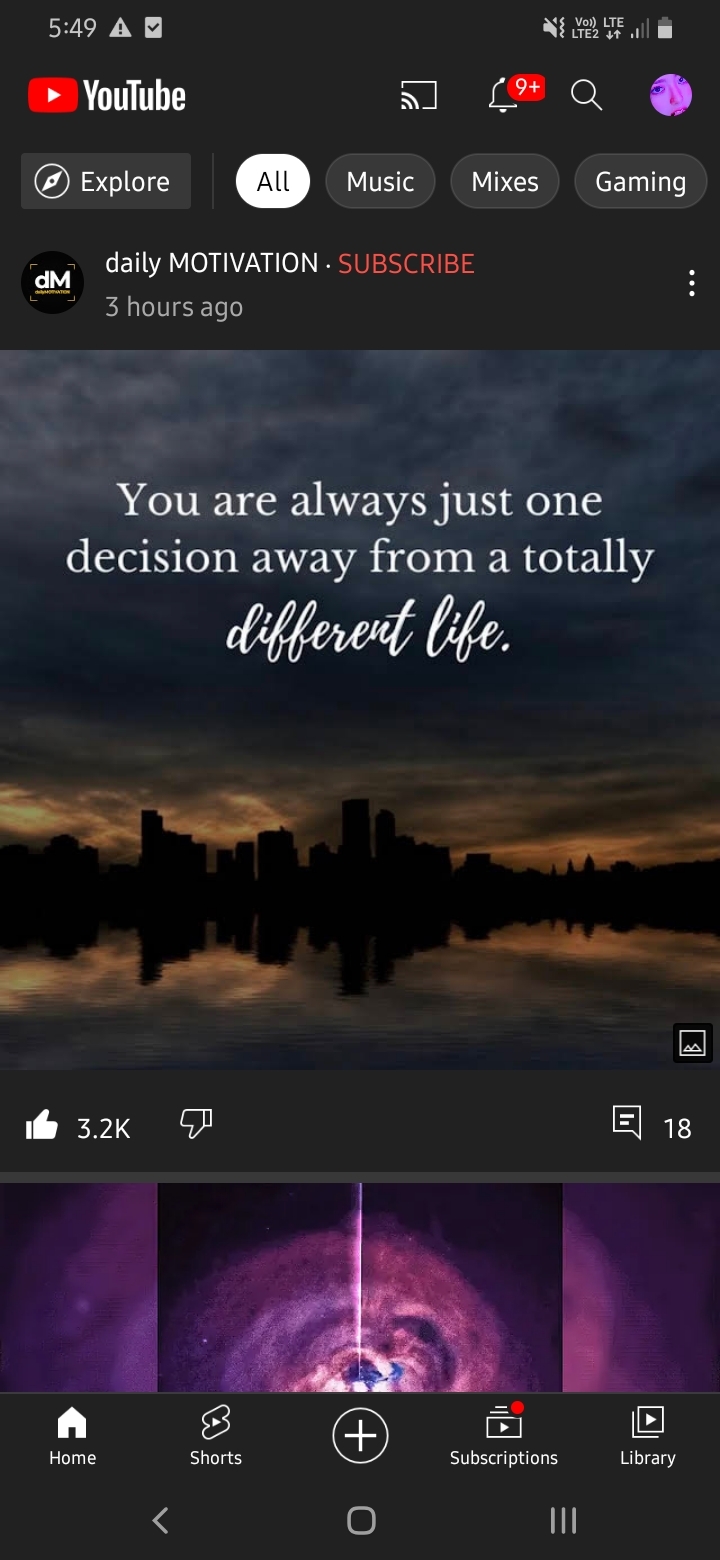
Task: Tap the create plus button
Action: click(x=360, y=1436)
